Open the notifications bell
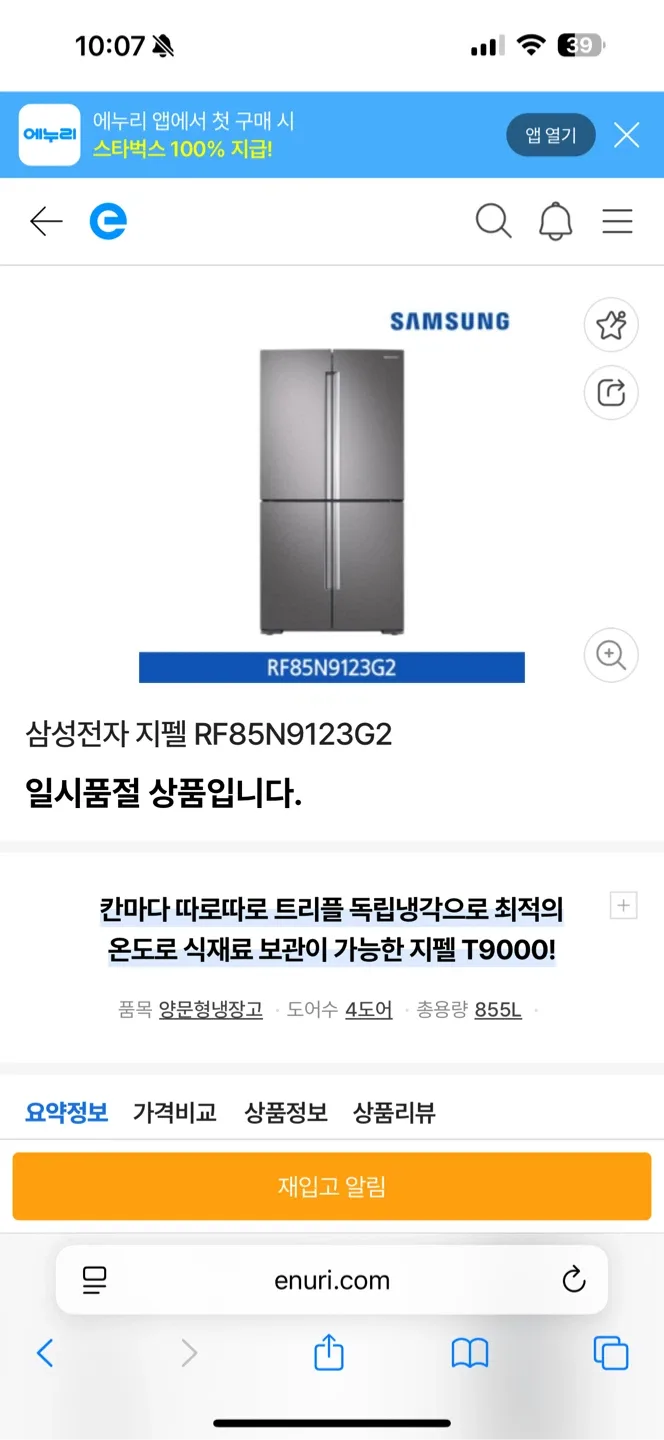The height and width of the screenshot is (1440, 664). (x=555, y=221)
